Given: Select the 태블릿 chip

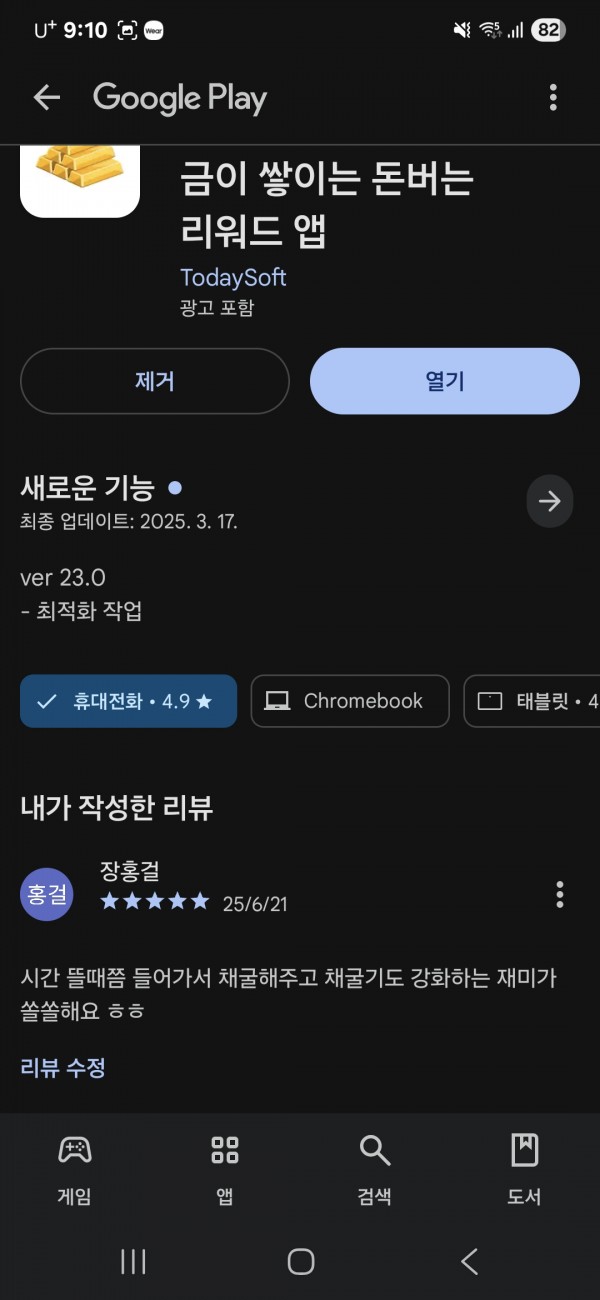Looking at the screenshot, I should tap(532, 701).
